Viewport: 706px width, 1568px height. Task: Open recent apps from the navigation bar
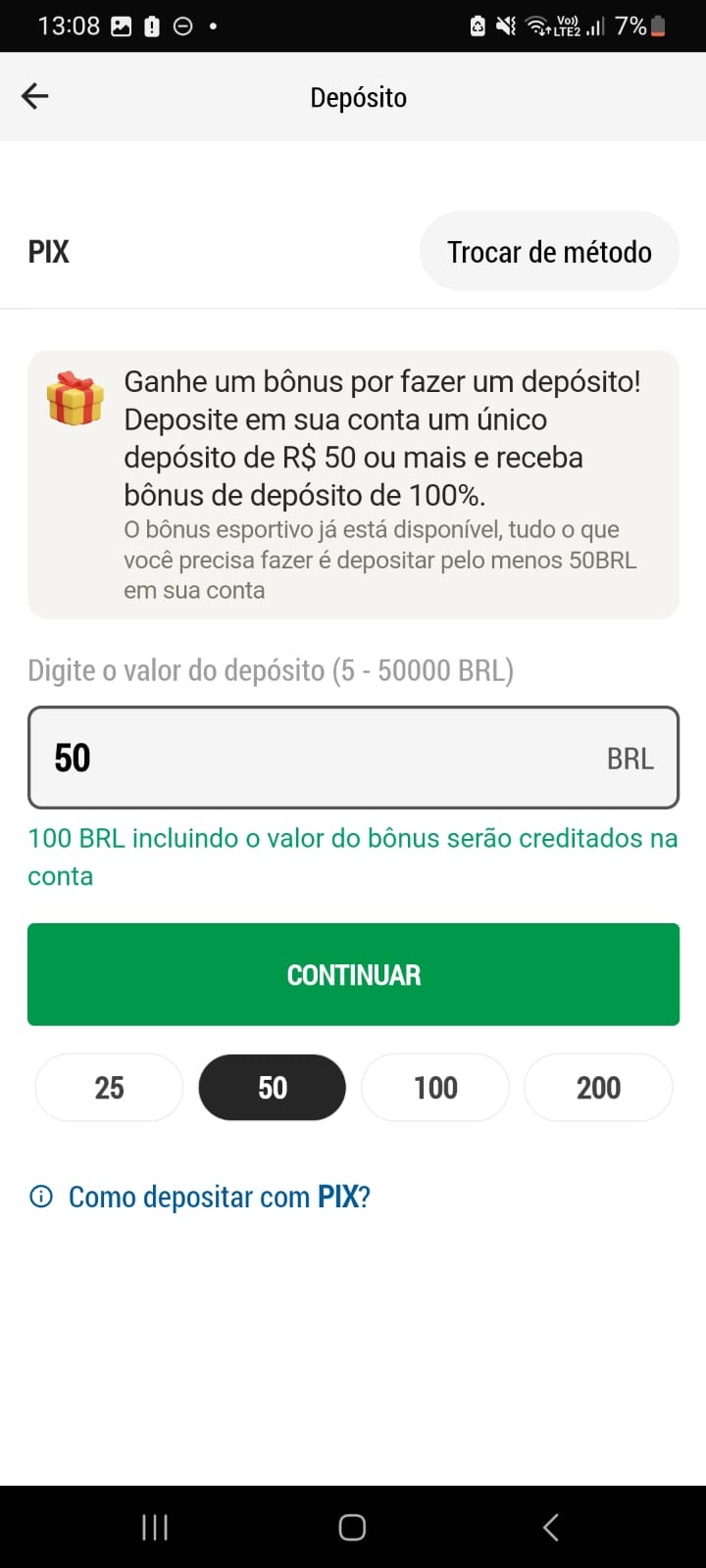(x=155, y=1527)
